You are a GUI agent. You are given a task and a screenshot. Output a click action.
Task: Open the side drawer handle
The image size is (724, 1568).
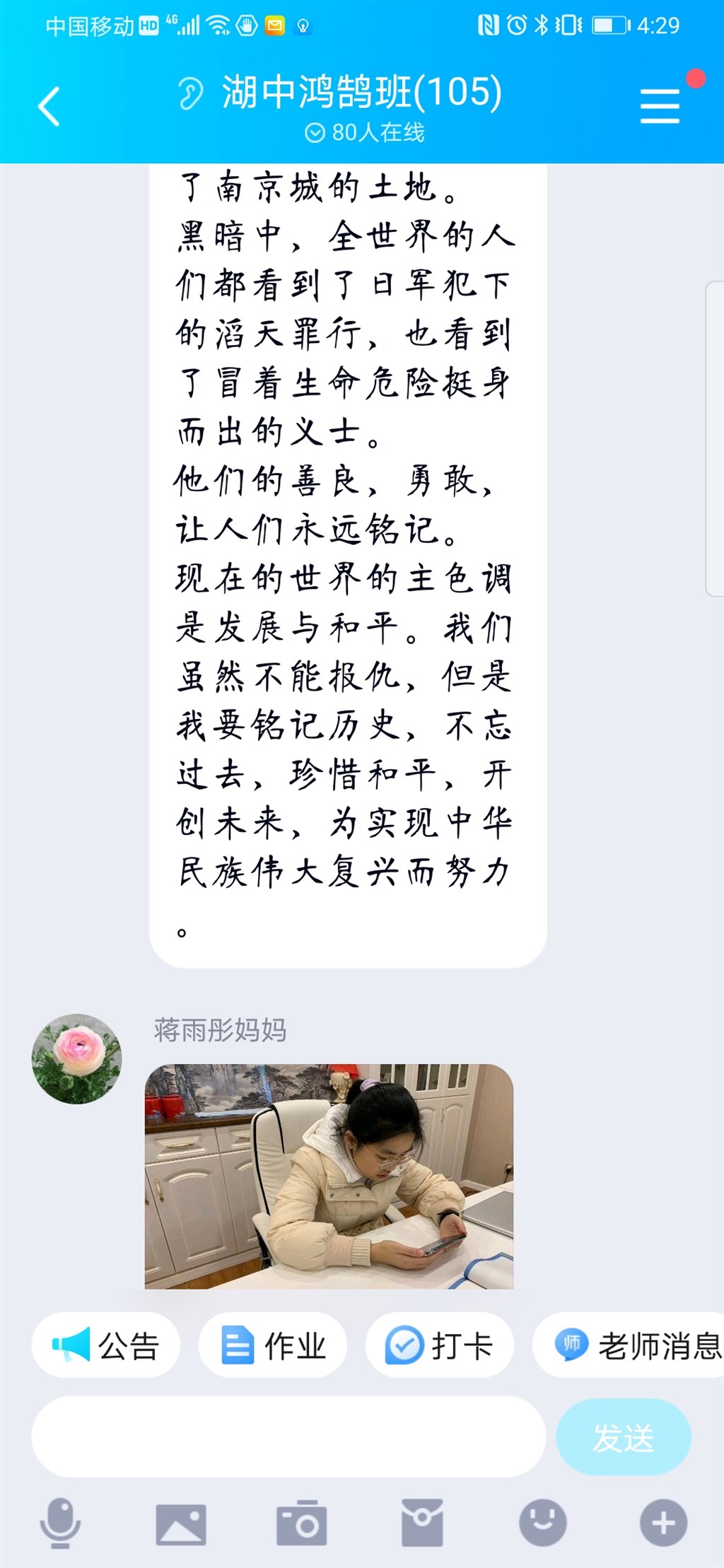point(716,438)
